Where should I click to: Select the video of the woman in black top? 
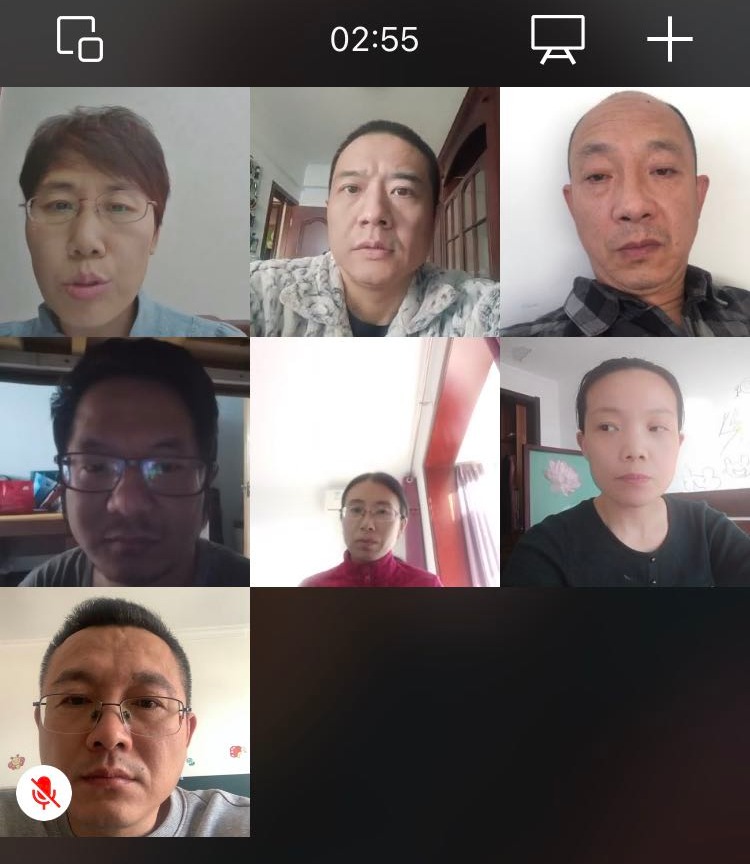point(625,462)
